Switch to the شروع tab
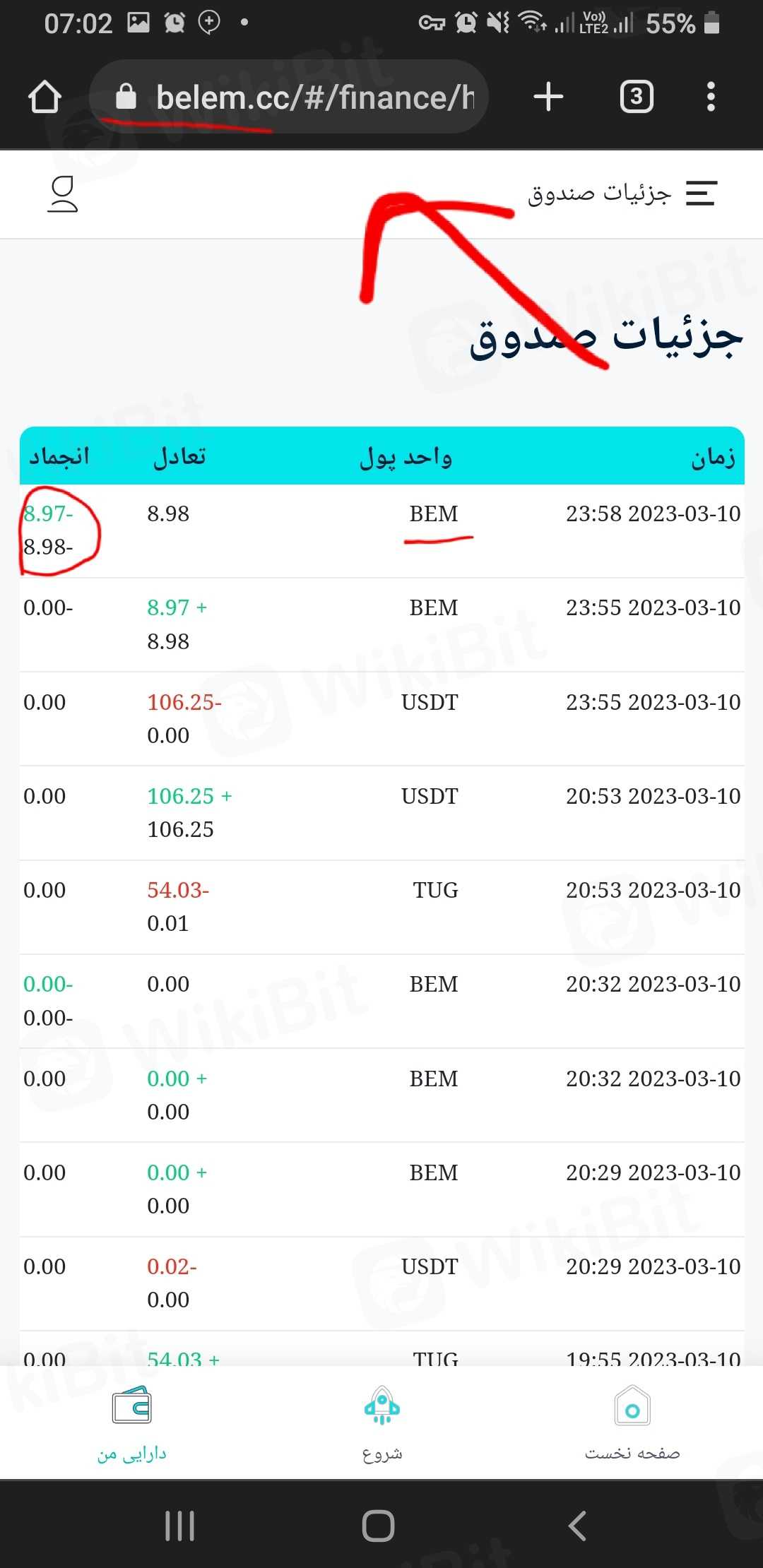Viewport: 763px width, 1568px height. point(382,1423)
